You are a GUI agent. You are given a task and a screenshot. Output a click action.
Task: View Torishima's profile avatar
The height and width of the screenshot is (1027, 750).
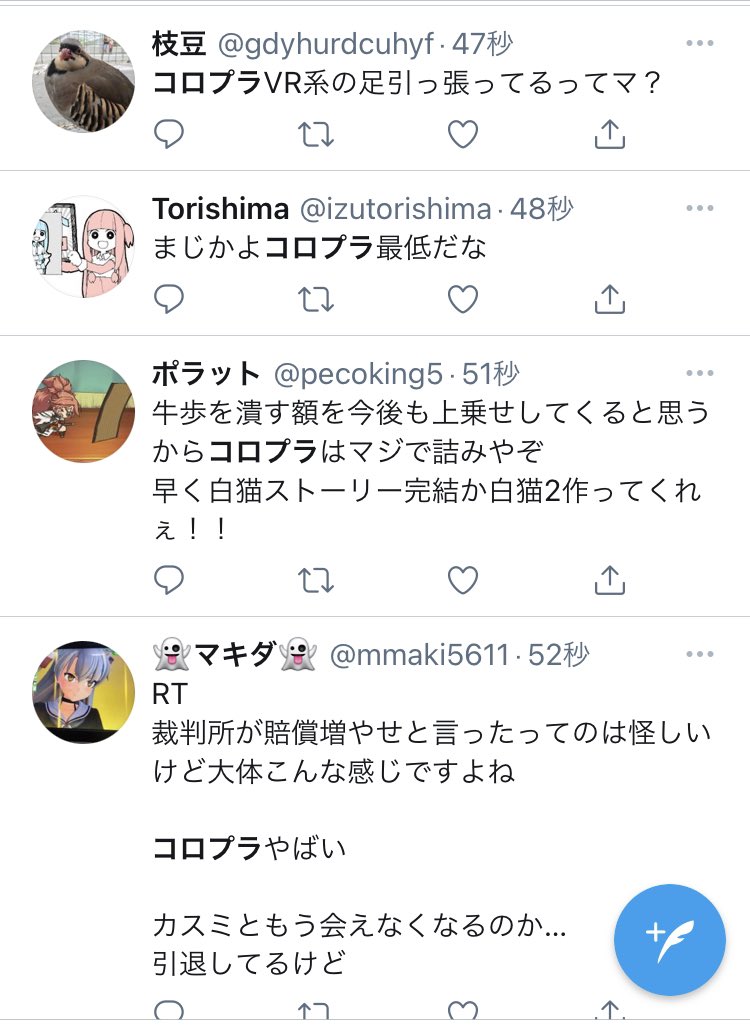pos(84,246)
